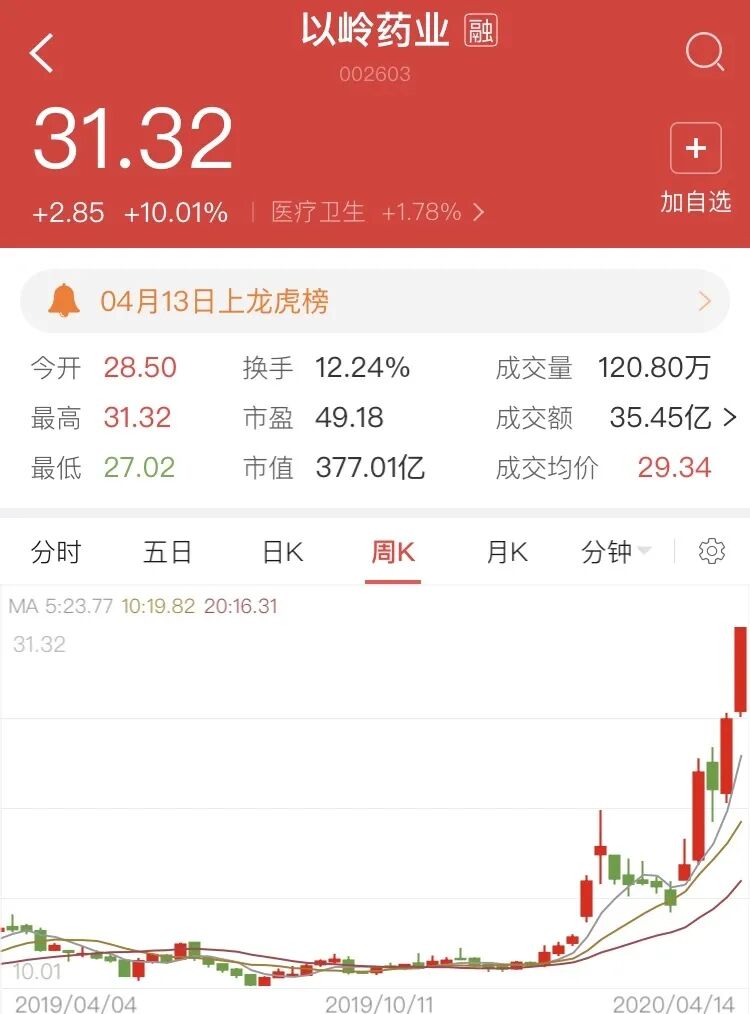The image size is (750, 1014).
Task: Switch to the 月K chart tab
Action: pyautogui.click(x=507, y=552)
